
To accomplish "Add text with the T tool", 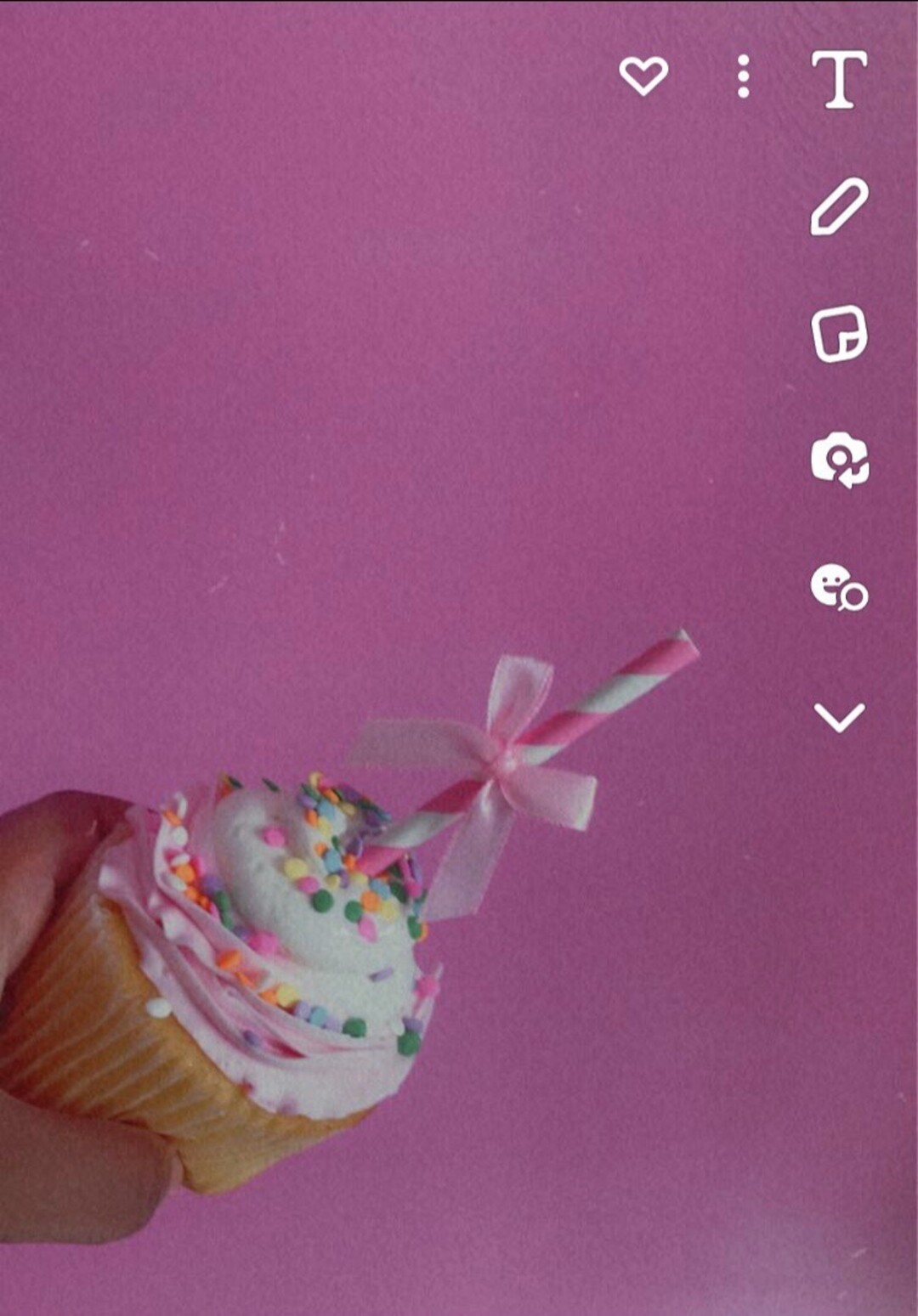I will tap(839, 79).
